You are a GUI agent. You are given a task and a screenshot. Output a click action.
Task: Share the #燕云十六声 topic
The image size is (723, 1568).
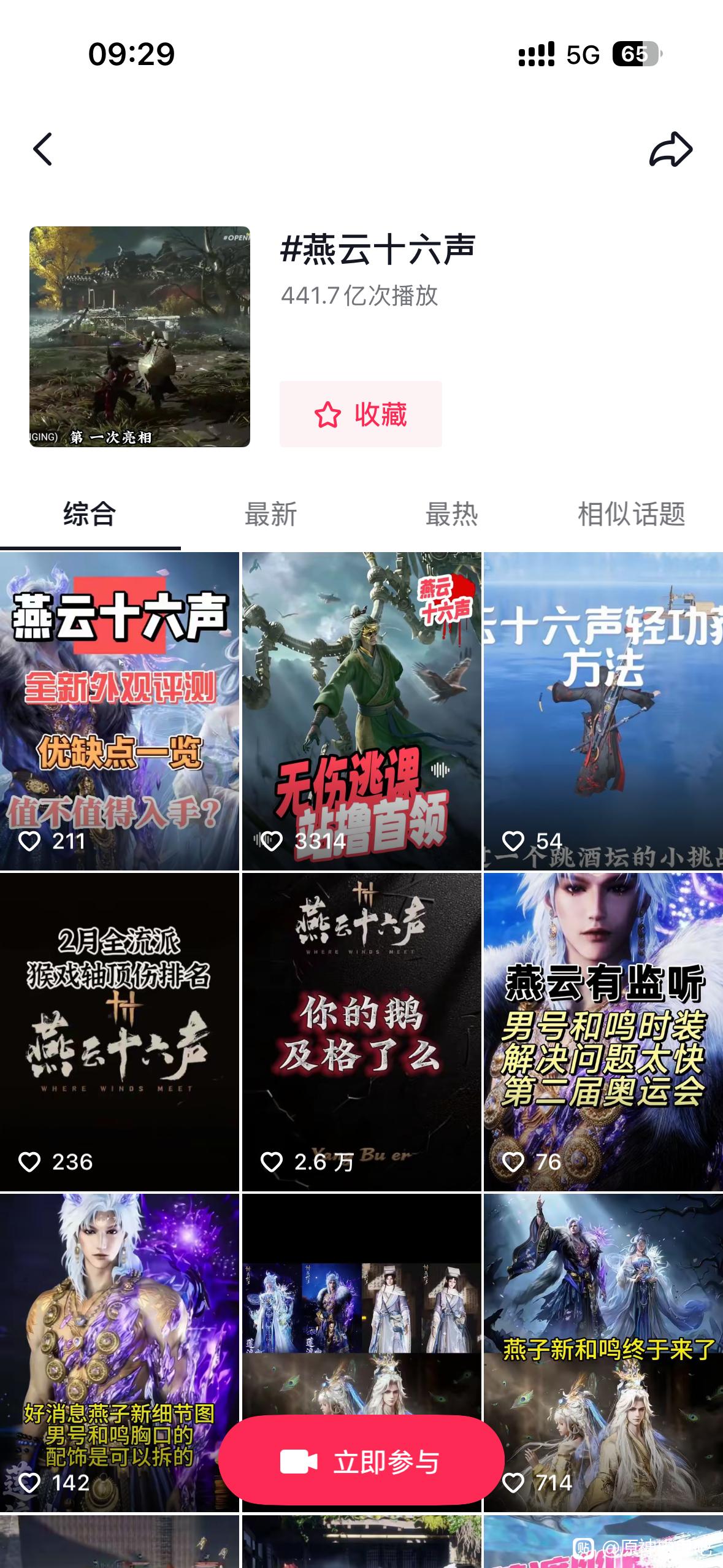pyautogui.click(x=670, y=149)
